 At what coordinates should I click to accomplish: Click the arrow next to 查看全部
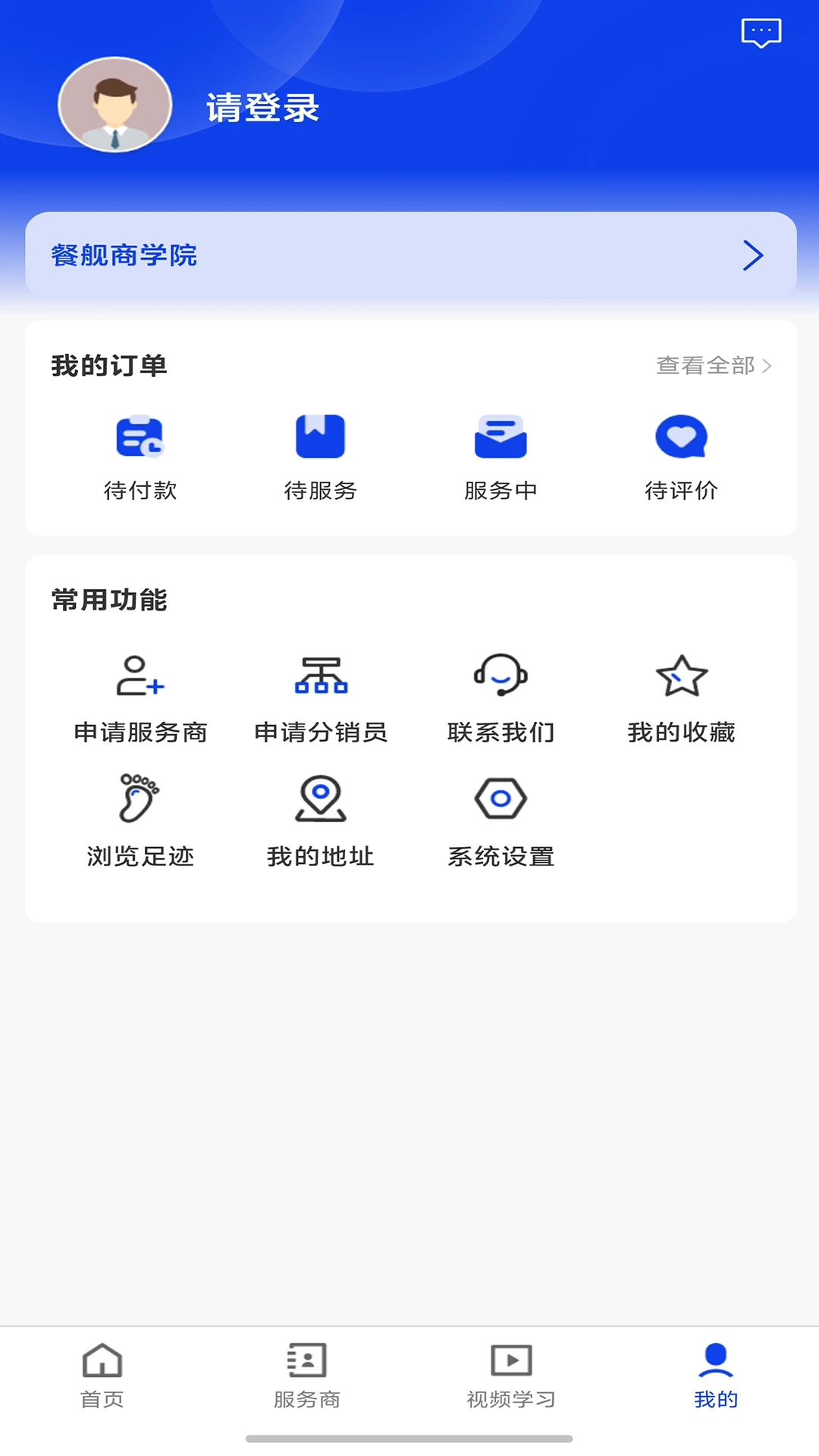tap(769, 366)
